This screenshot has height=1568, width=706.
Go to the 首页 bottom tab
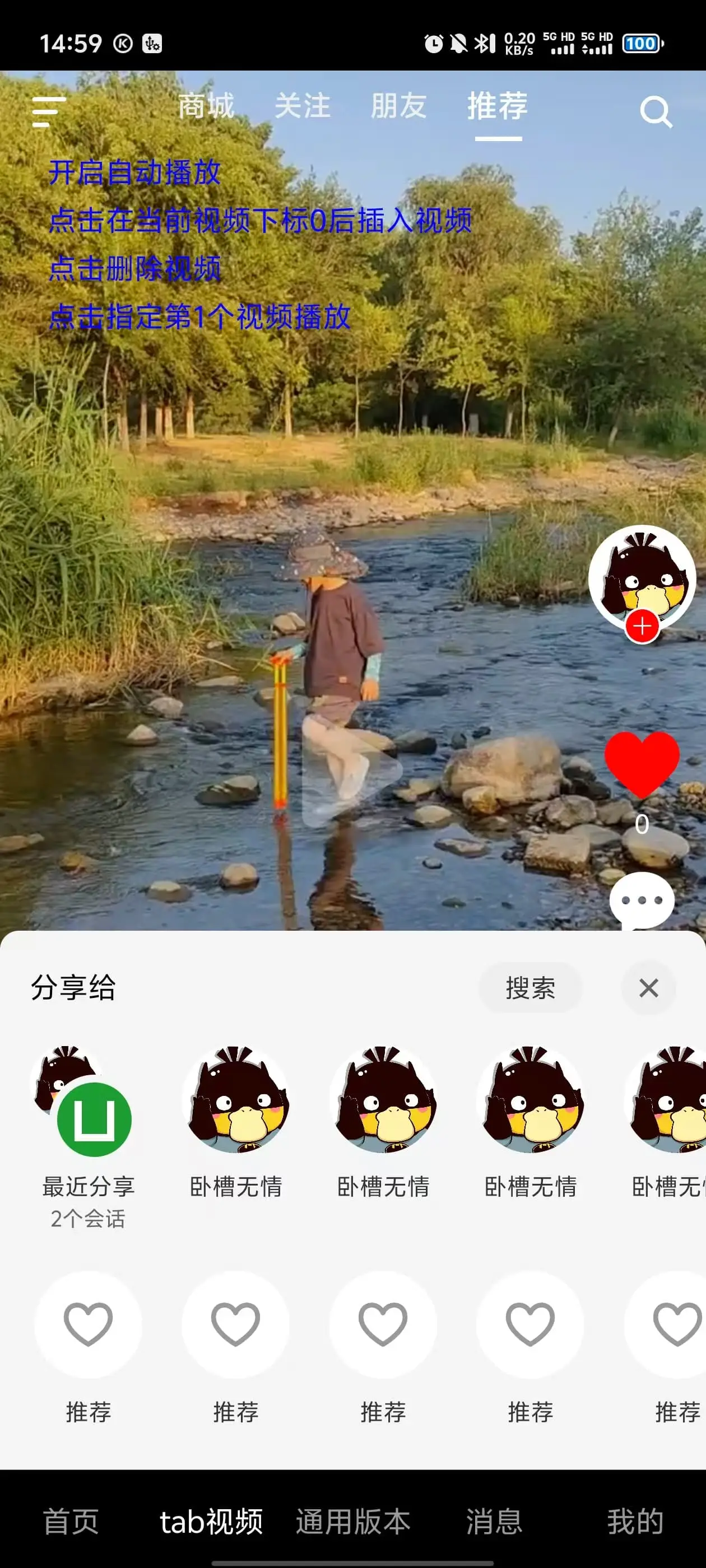pyautogui.click(x=71, y=1522)
